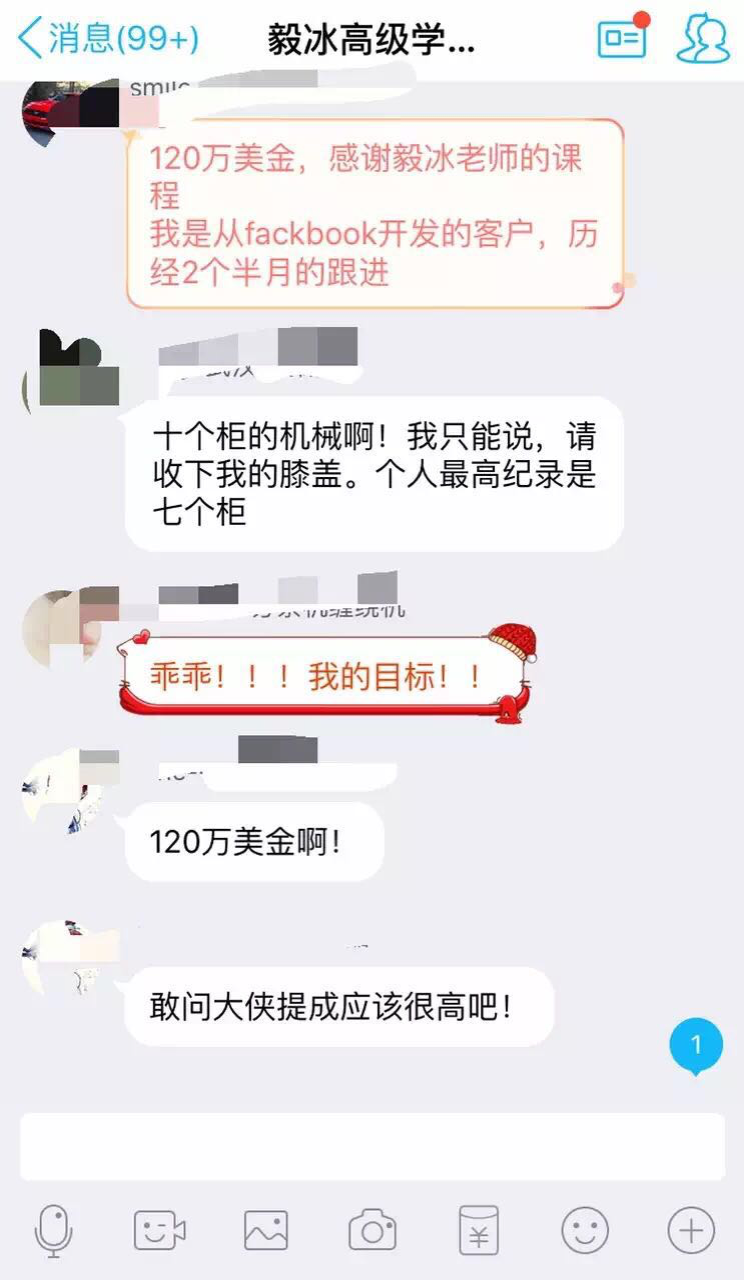Open the camera to take a photo
744x1280 pixels.
pos(372,1230)
